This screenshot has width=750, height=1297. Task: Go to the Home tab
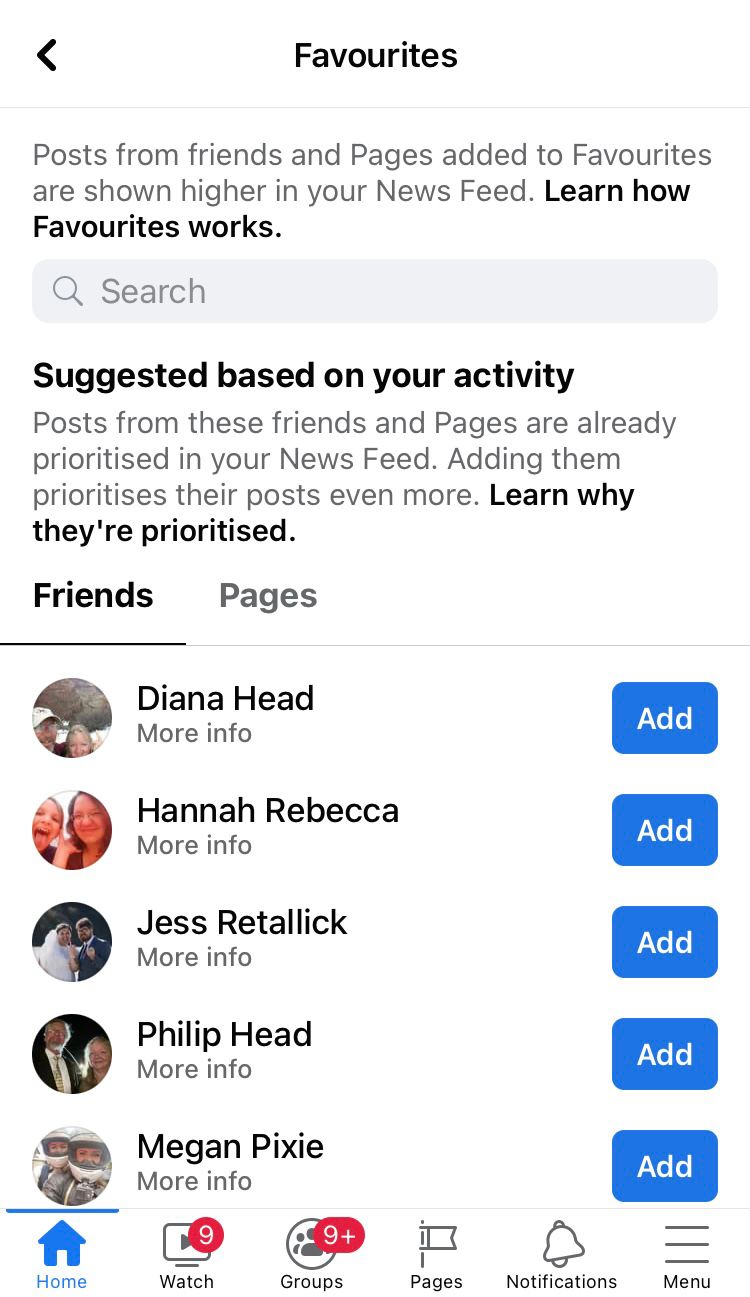coord(62,1256)
